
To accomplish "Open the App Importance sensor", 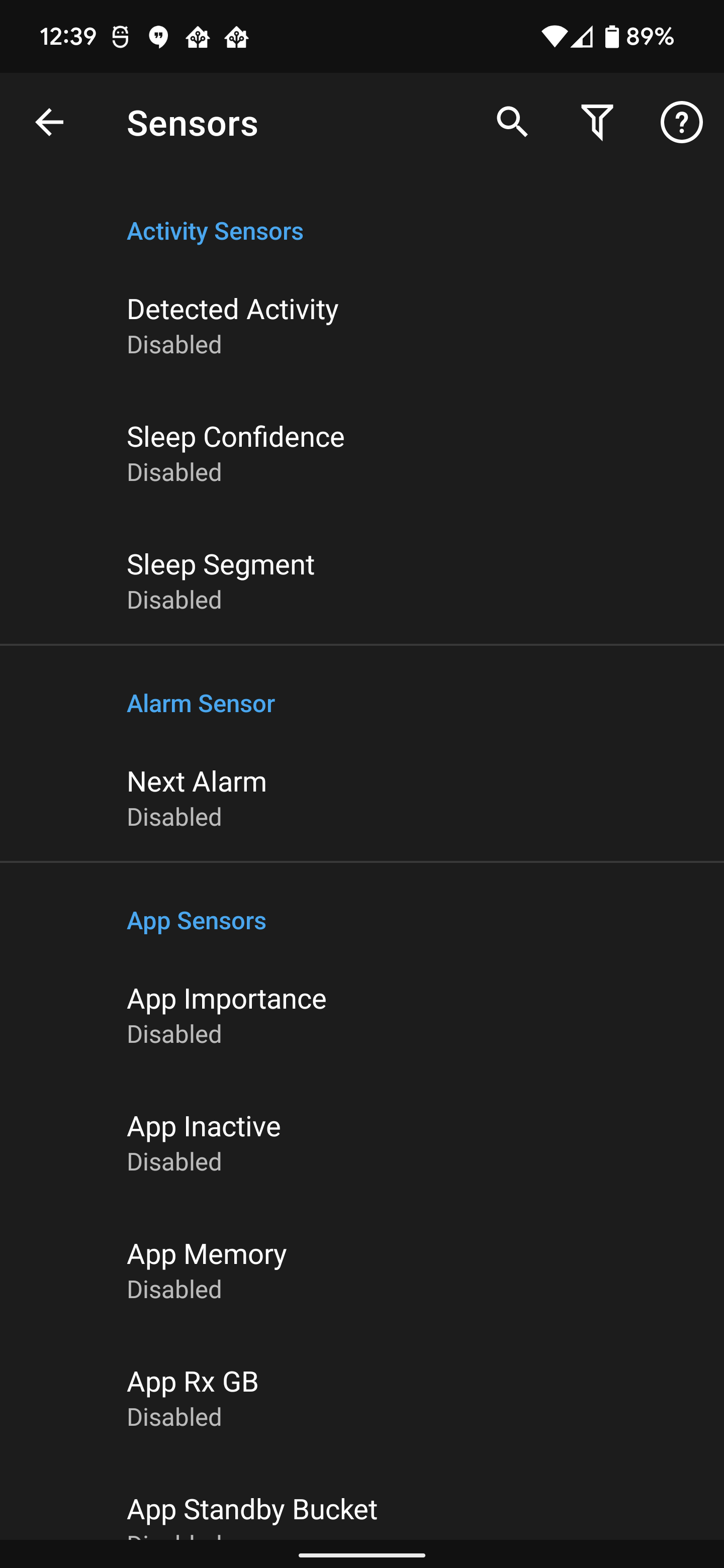I will coord(361,1015).
